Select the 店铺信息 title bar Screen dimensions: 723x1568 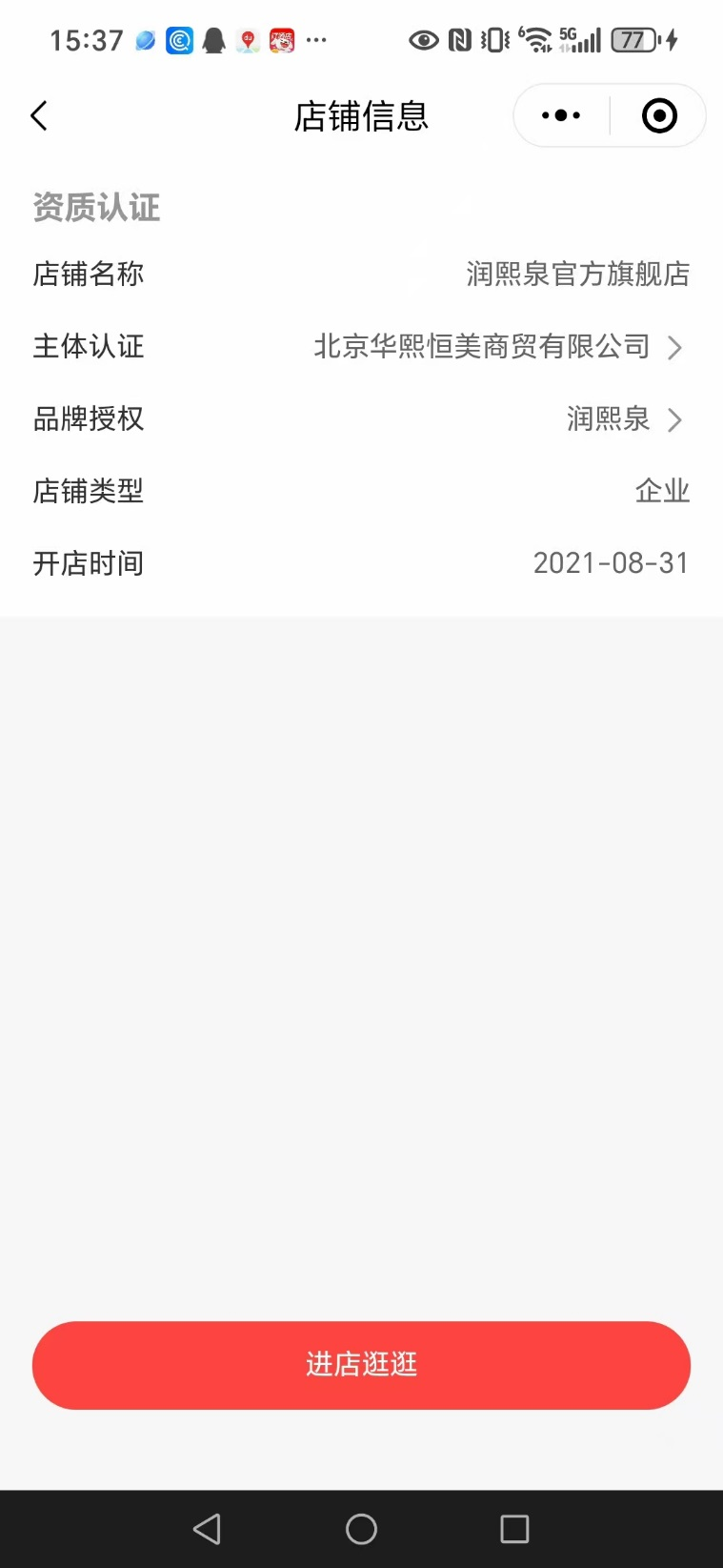point(361,114)
